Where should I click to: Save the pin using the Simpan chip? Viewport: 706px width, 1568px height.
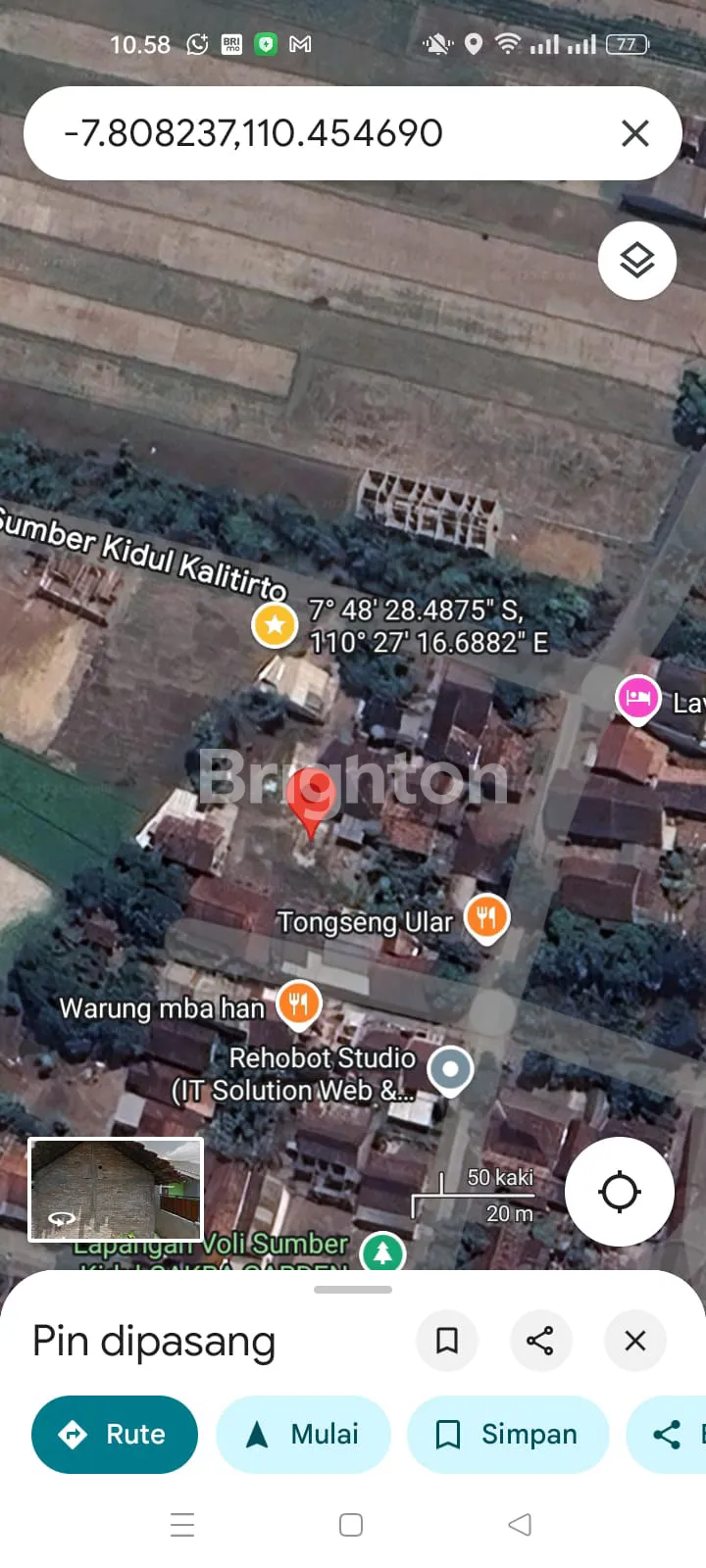click(x=508, y=1435)
